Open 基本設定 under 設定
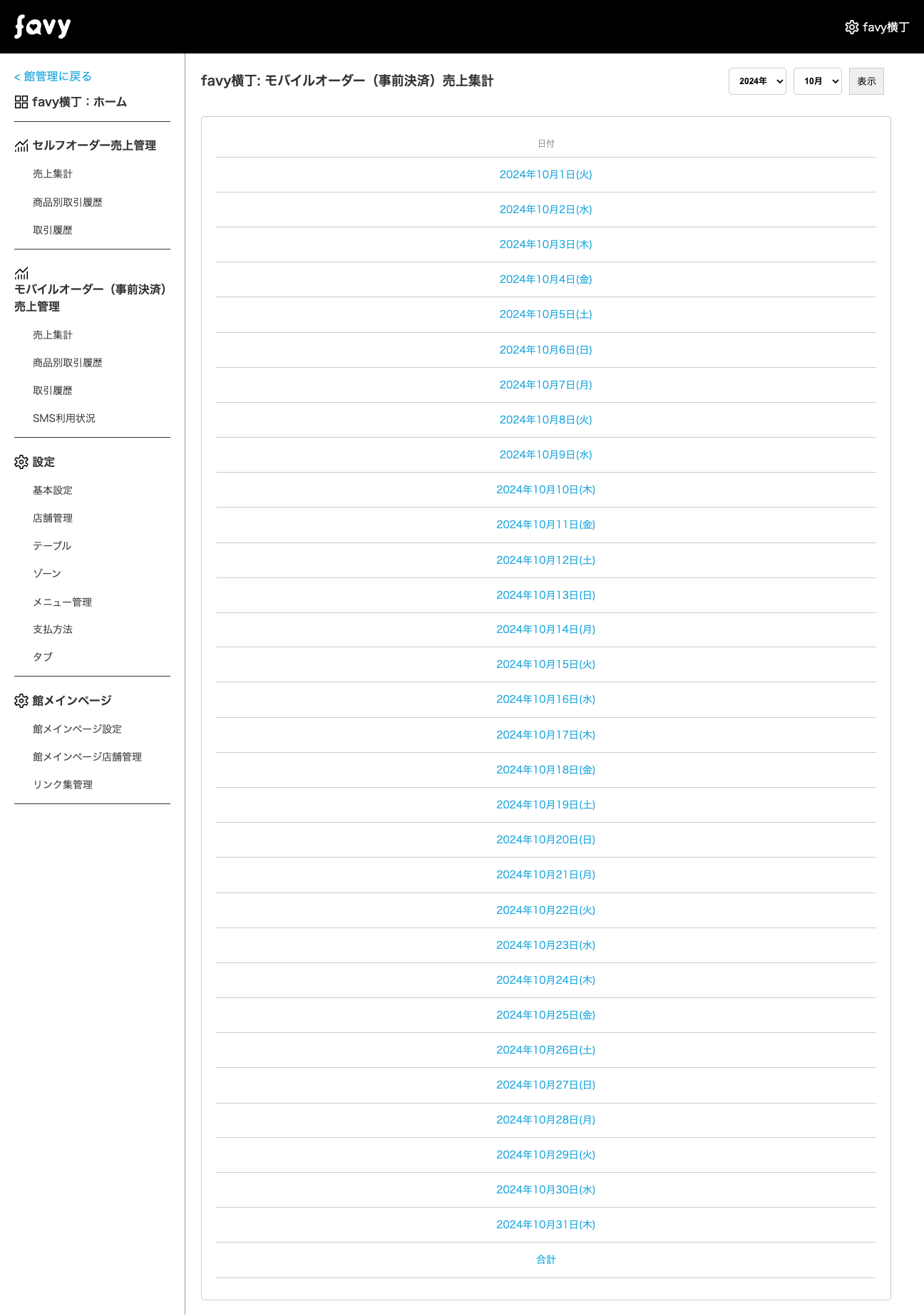 tap(53, 490)
